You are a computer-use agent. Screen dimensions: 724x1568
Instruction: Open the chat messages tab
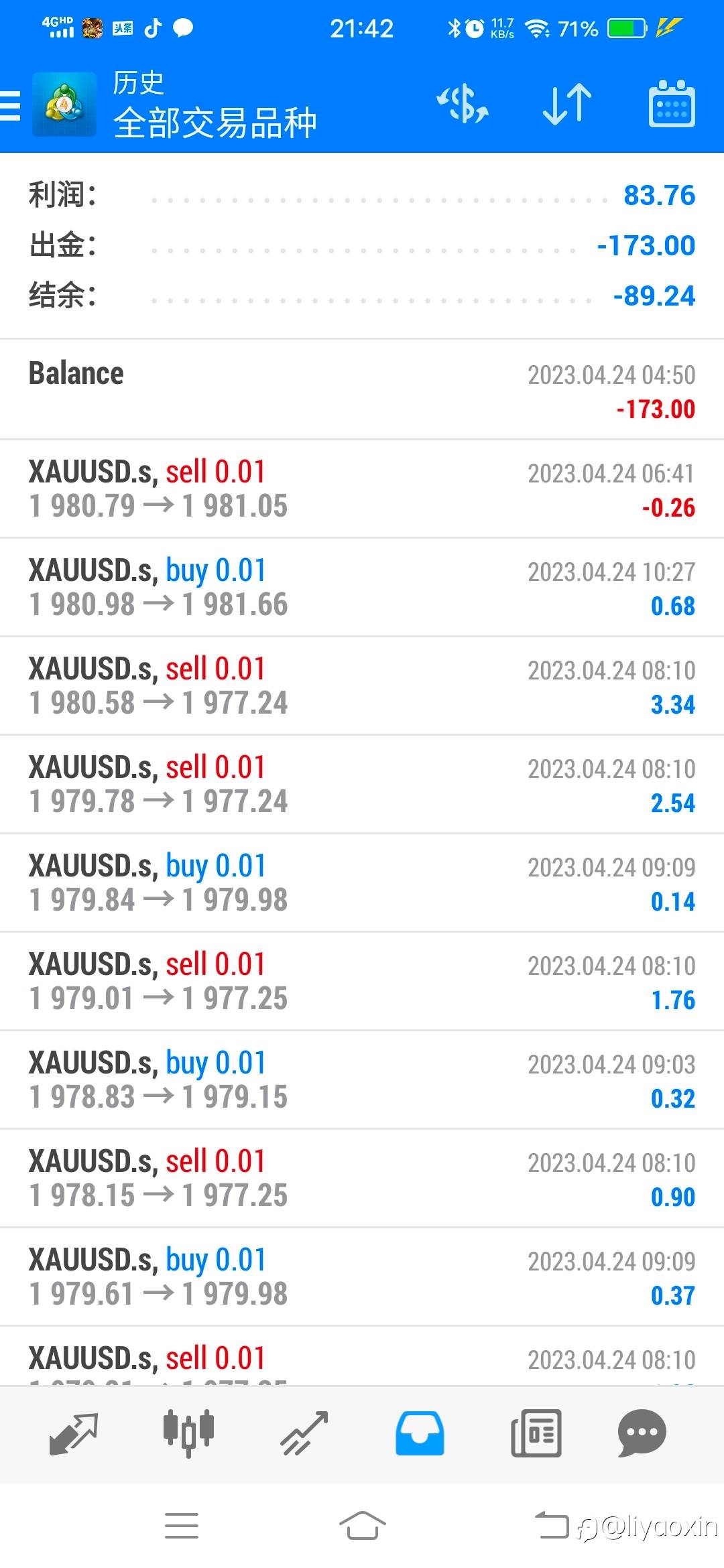[642, 1433]
